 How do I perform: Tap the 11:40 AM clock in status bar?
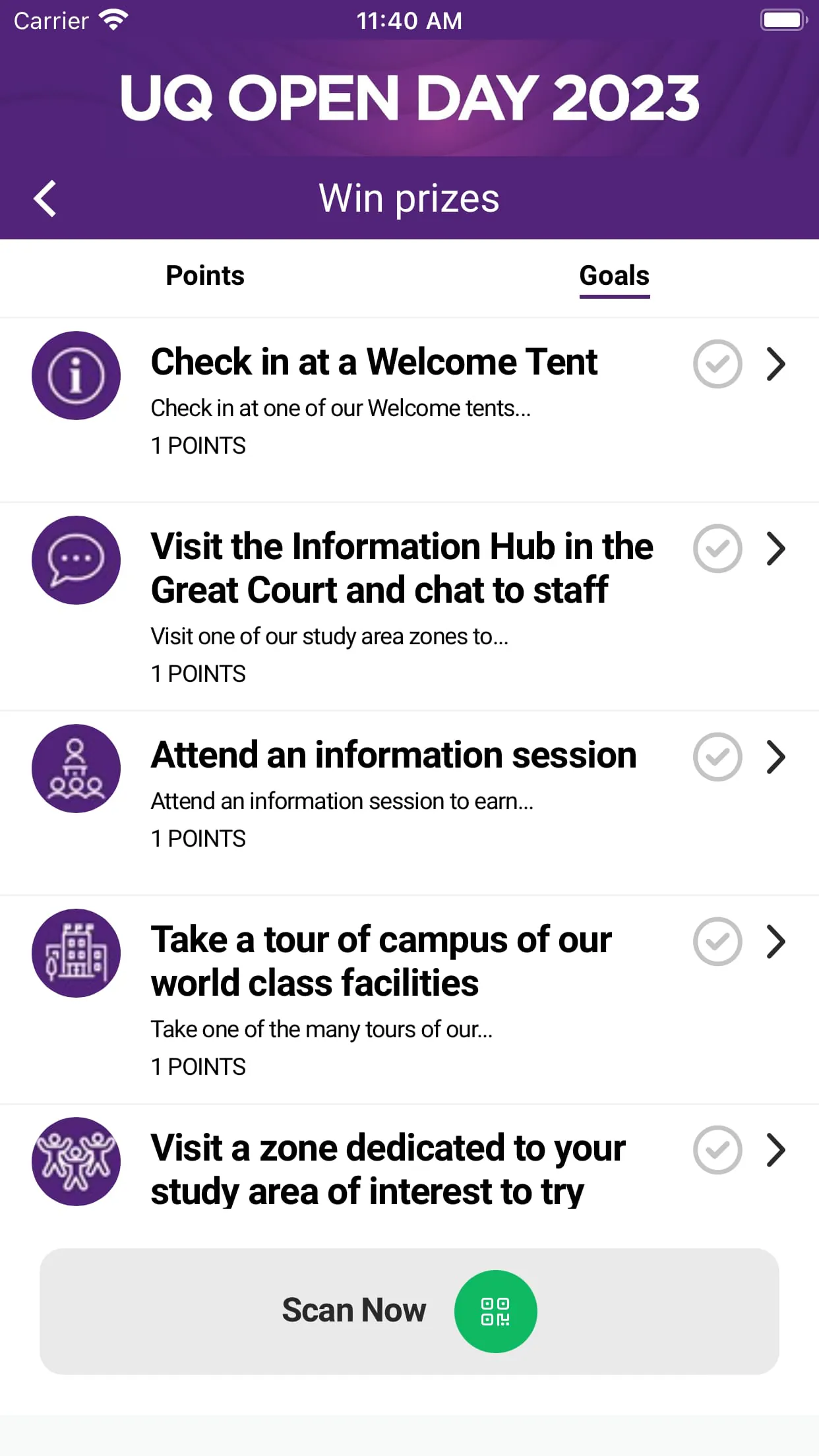tap(409, 20)
